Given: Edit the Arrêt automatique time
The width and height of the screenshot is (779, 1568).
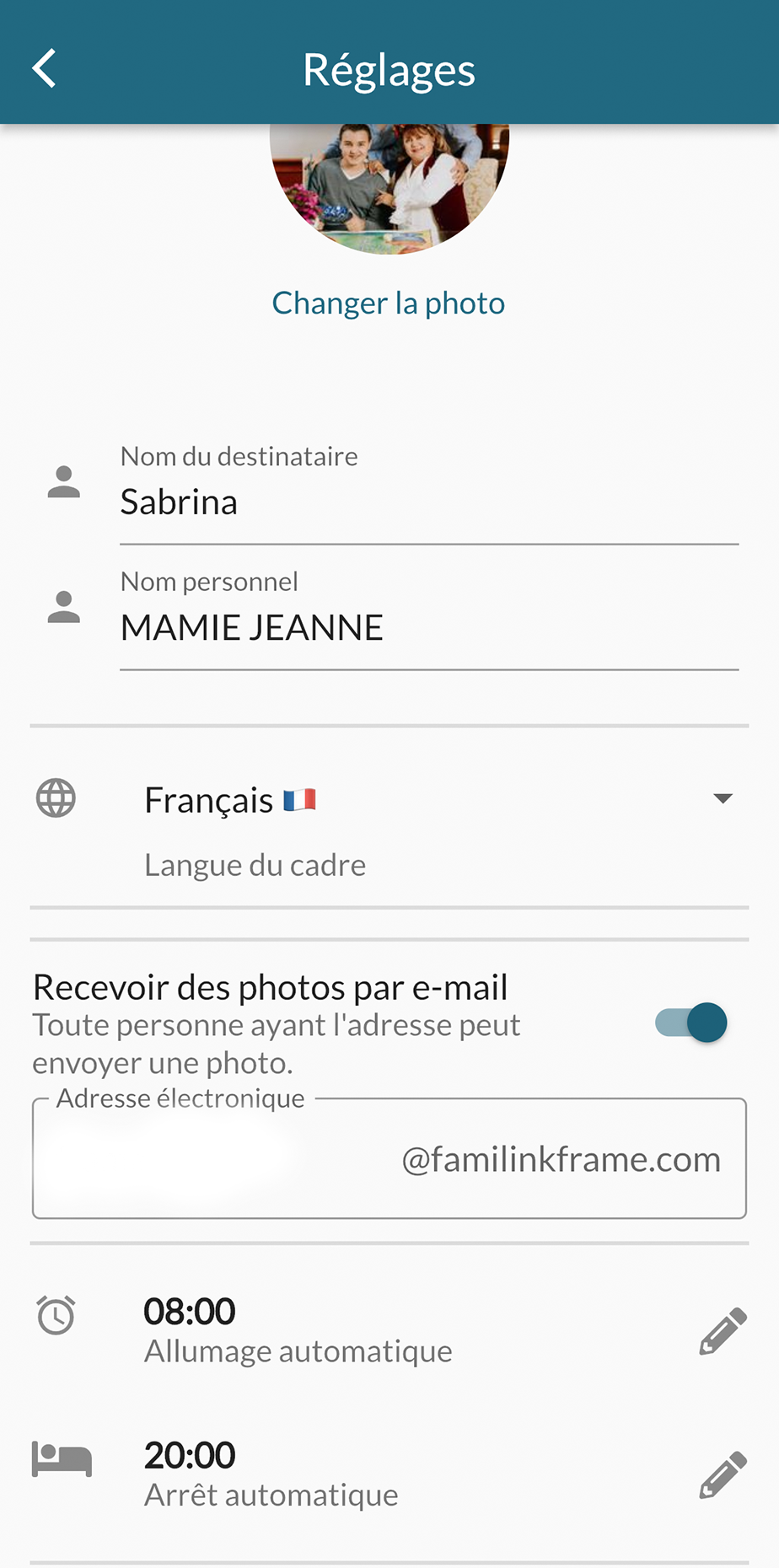Looking at the screenshot, I should point(723,1474).
